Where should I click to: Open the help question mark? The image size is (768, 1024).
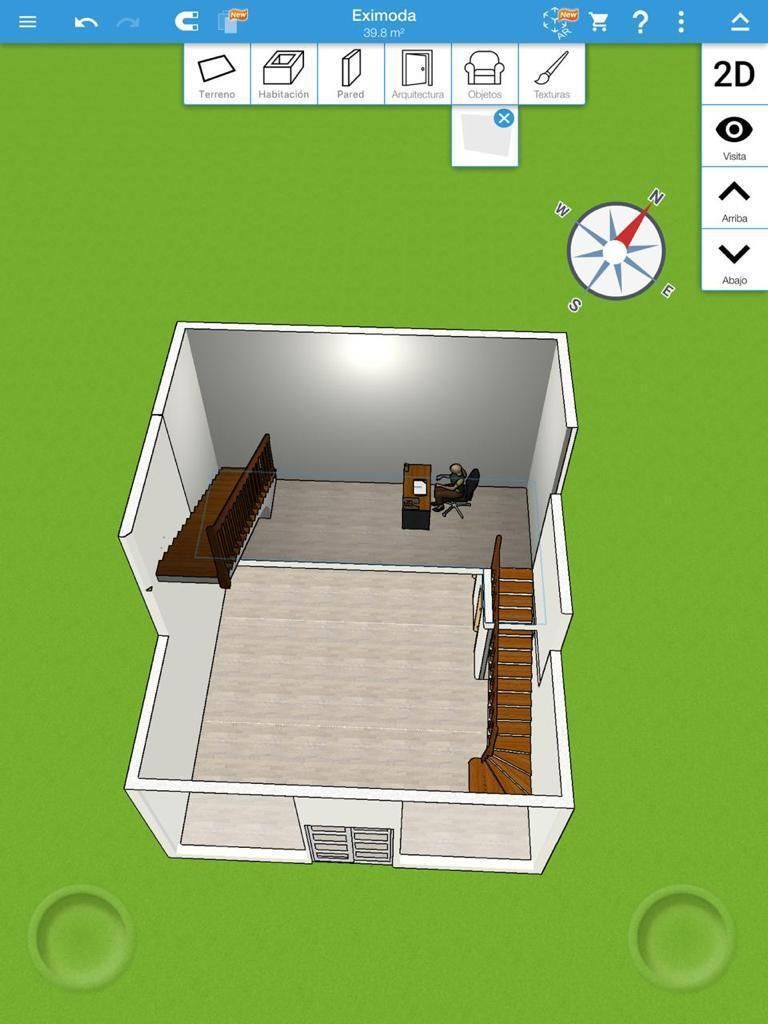click(x=640, y=21)
